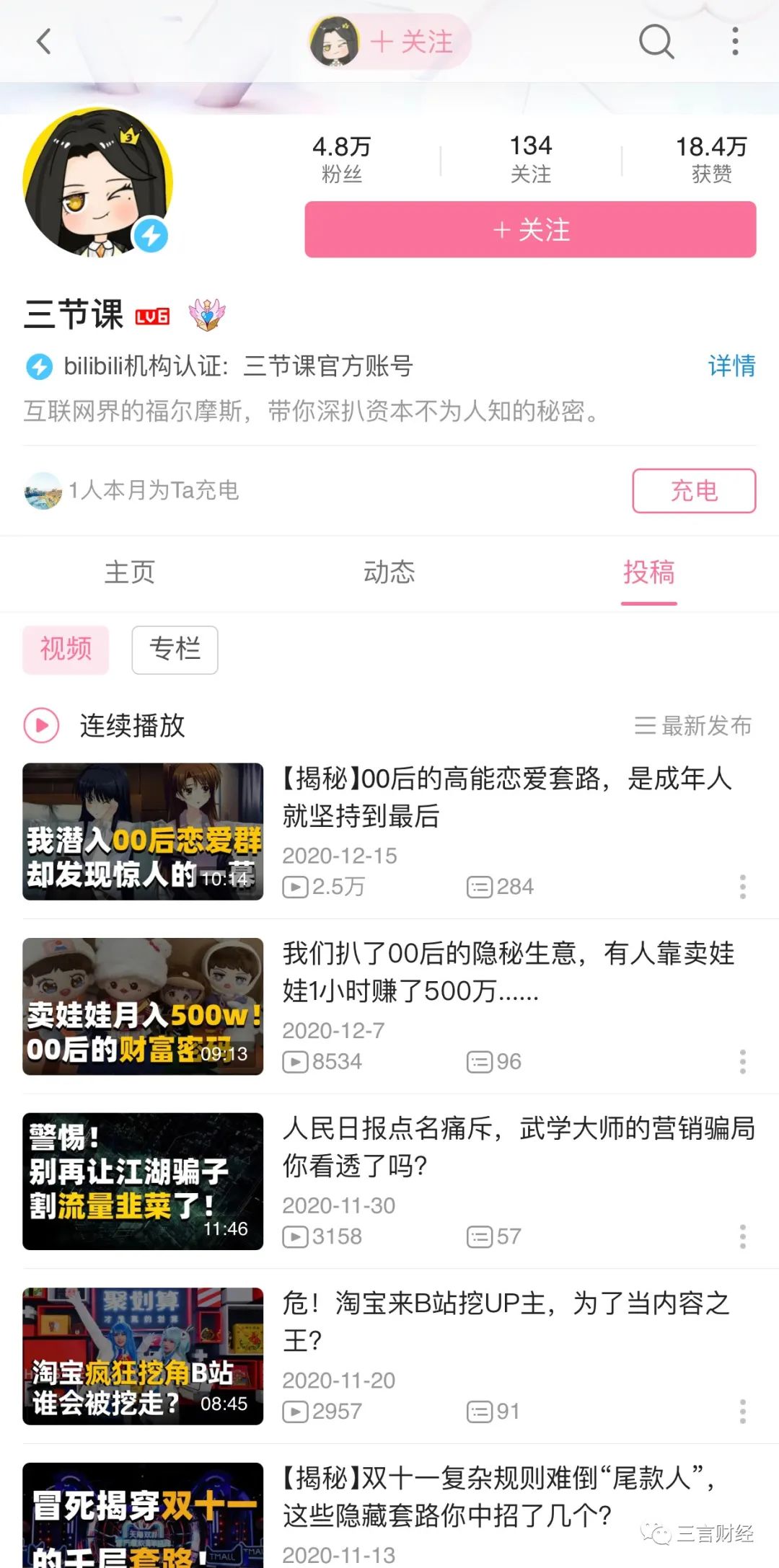779x1568 pixels.
Task: Tap the 充电 button
Action: 694,491
